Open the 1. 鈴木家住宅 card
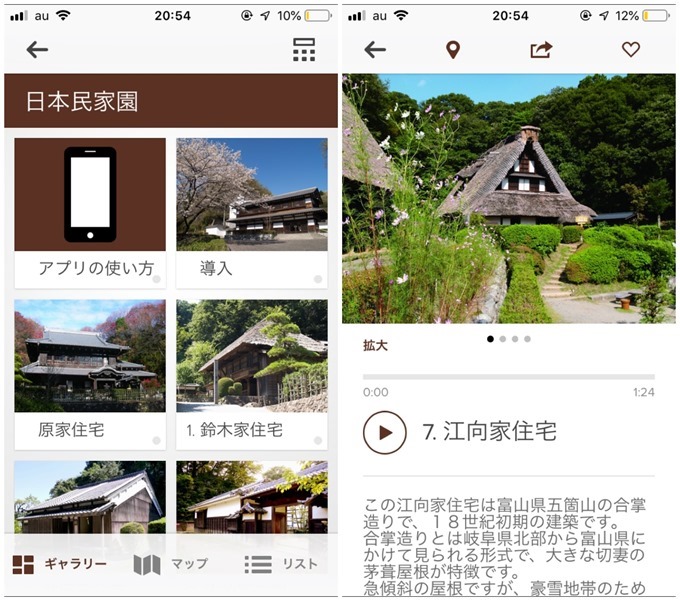This screenshot has width=680, height=601. click(x=251, y=372)
